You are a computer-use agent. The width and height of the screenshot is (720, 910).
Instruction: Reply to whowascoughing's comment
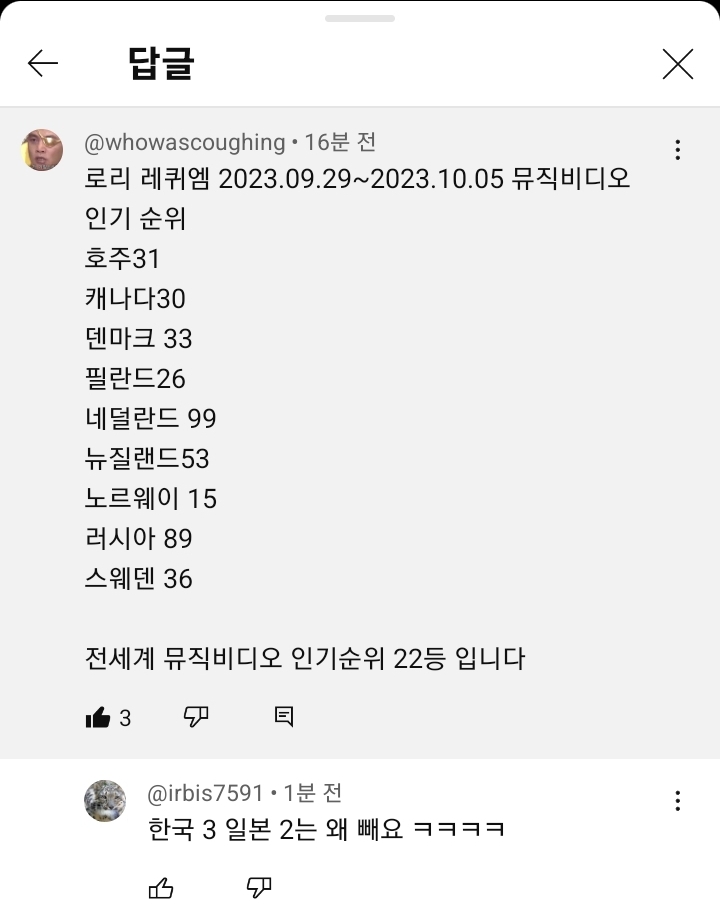[x=284, y=716]
